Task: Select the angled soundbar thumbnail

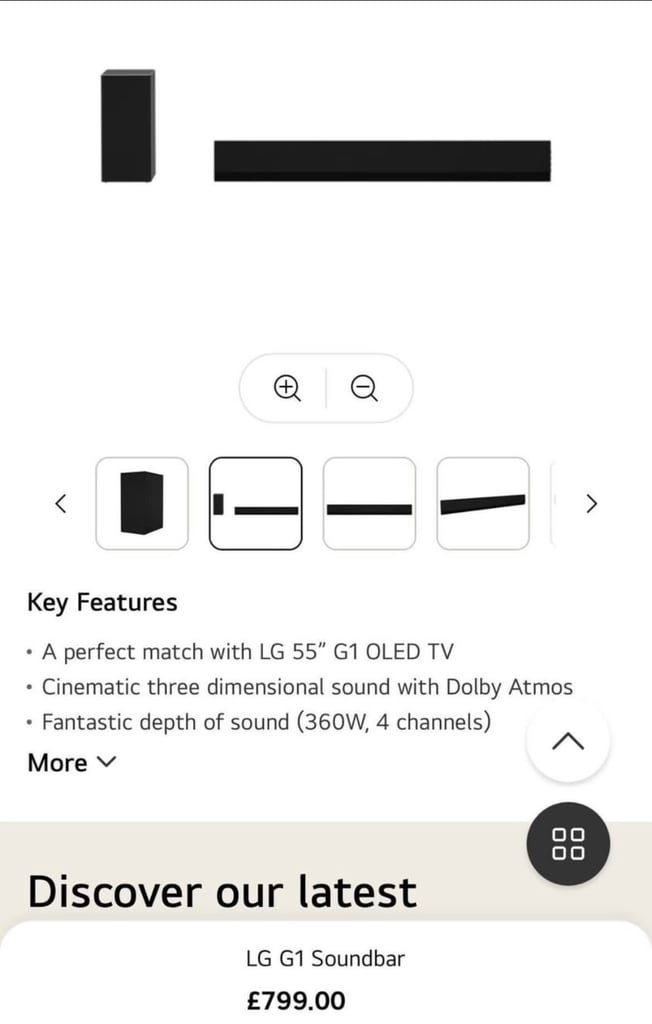Action: pyautogui.click(x=483, y=503)
